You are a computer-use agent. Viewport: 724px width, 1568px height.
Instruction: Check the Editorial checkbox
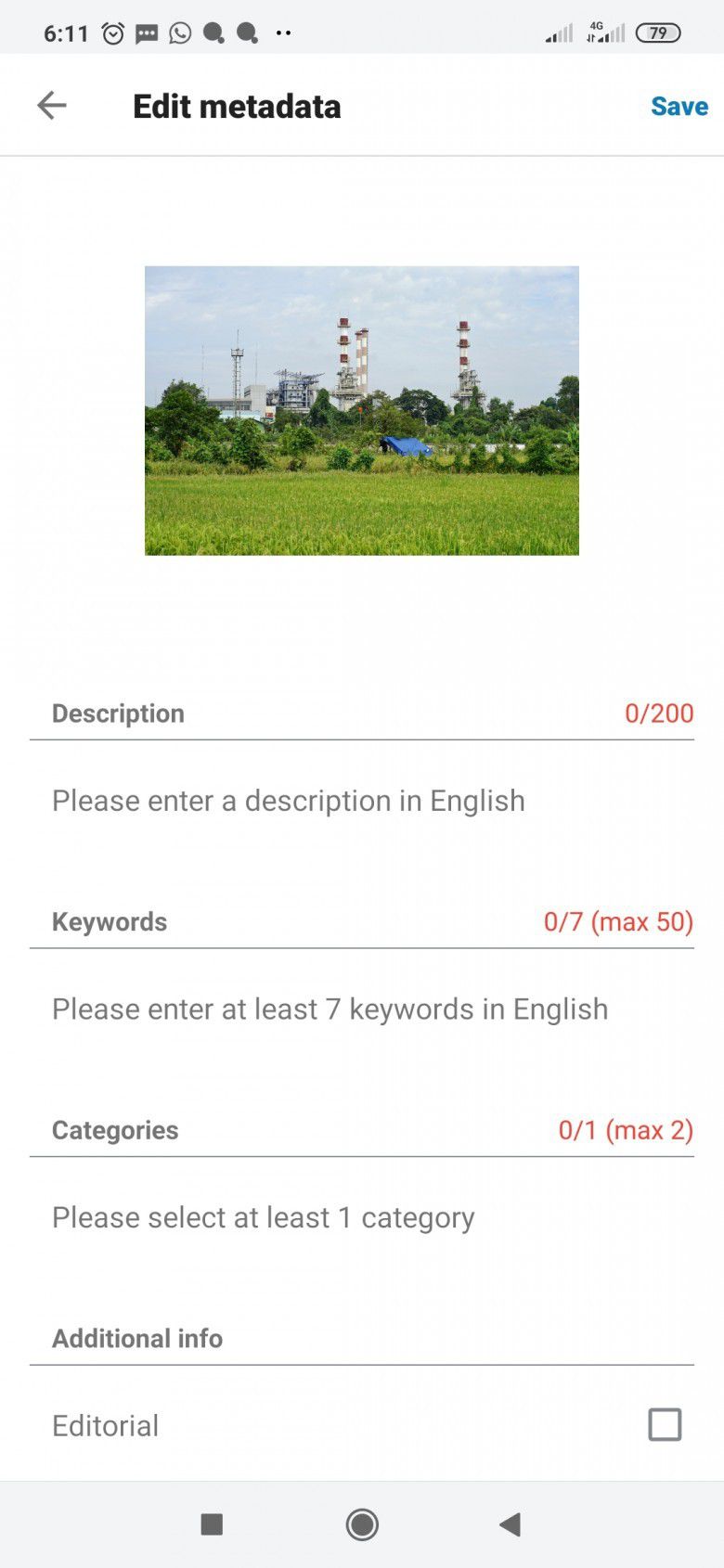click(x=664, y=1424)
